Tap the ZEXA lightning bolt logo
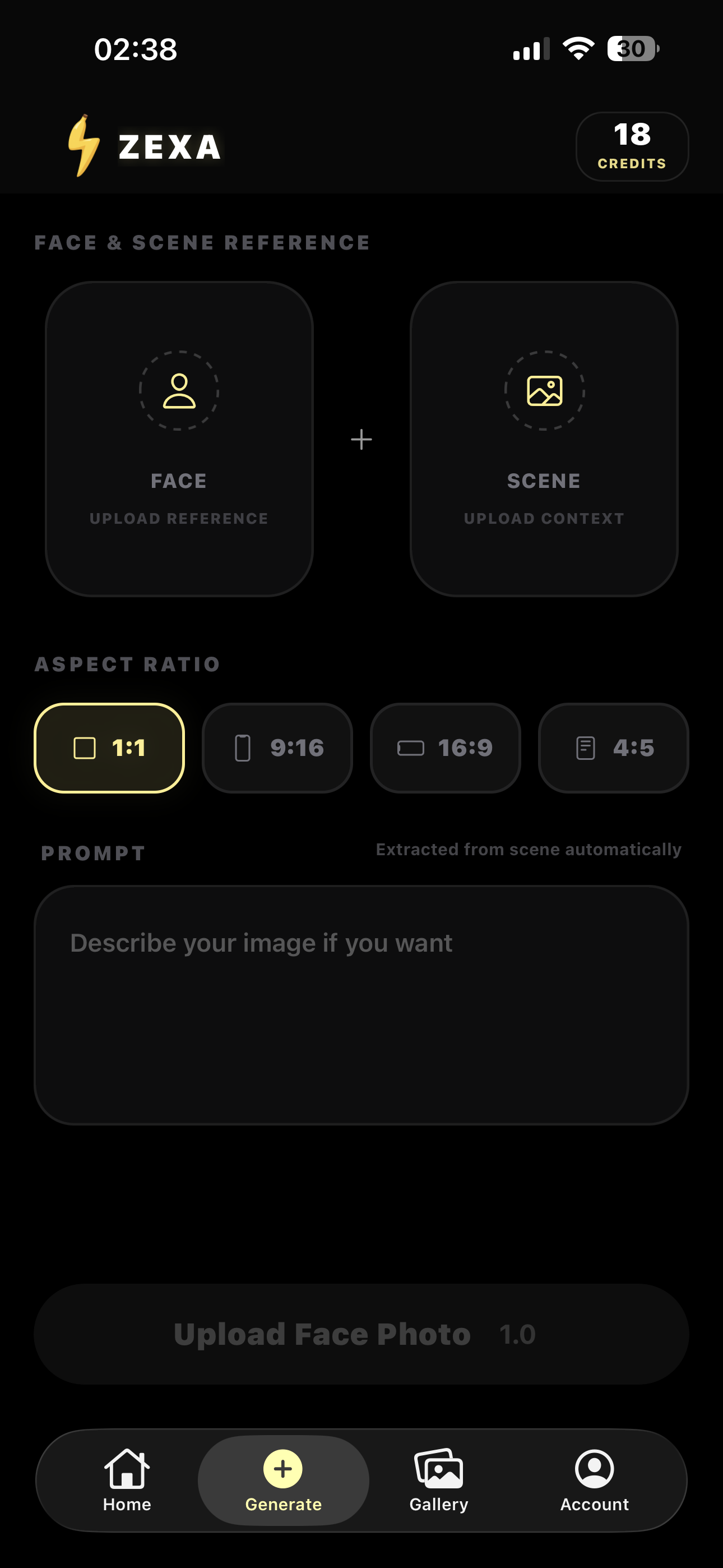 84,146
